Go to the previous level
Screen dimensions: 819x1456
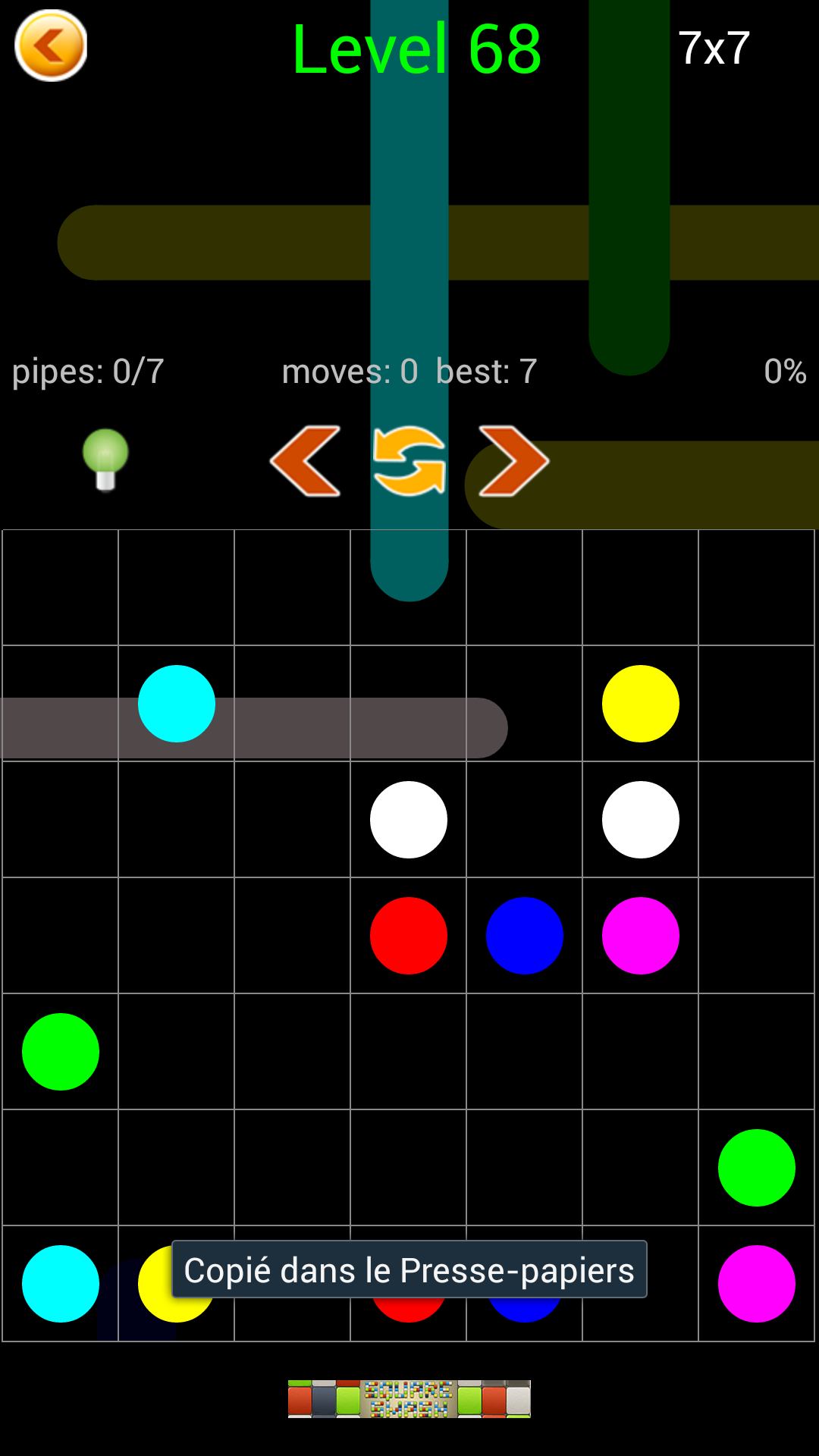[305, 461]
